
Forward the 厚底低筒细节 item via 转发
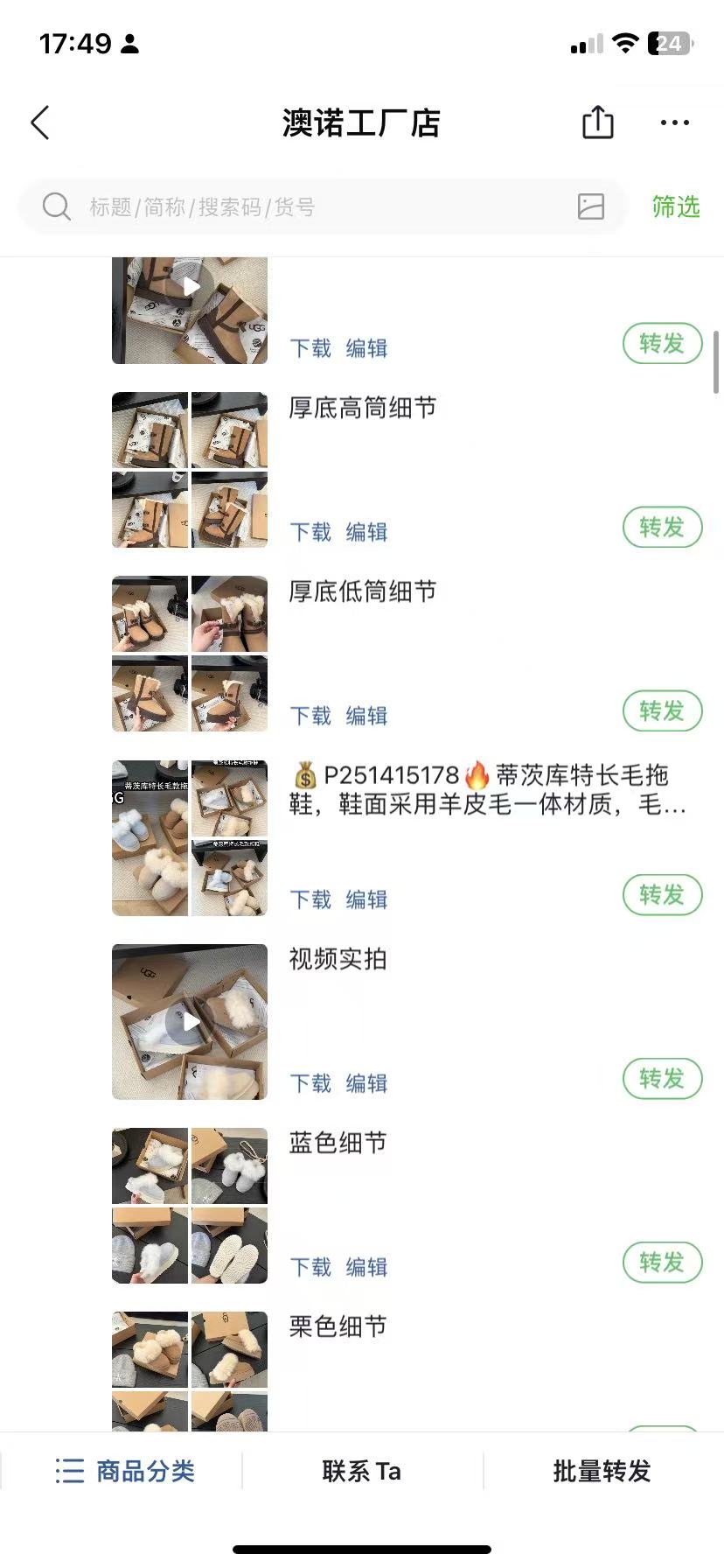coord(662,711)
